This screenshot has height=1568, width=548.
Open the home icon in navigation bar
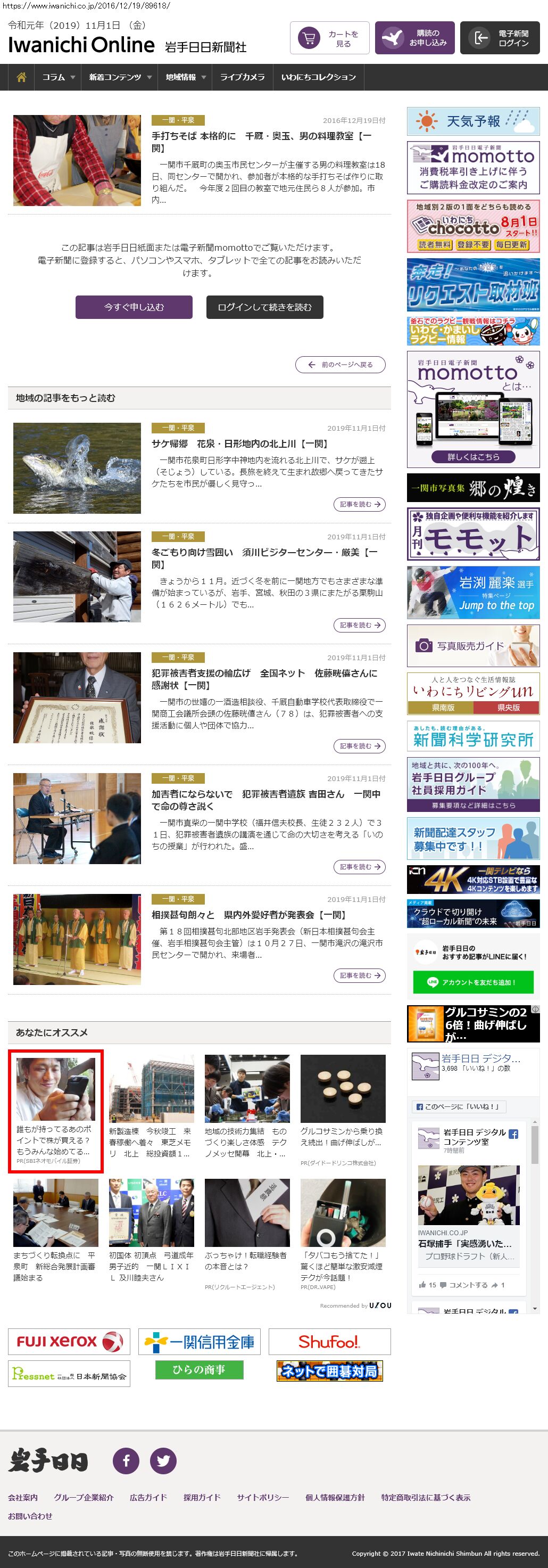tap(21, 77)
